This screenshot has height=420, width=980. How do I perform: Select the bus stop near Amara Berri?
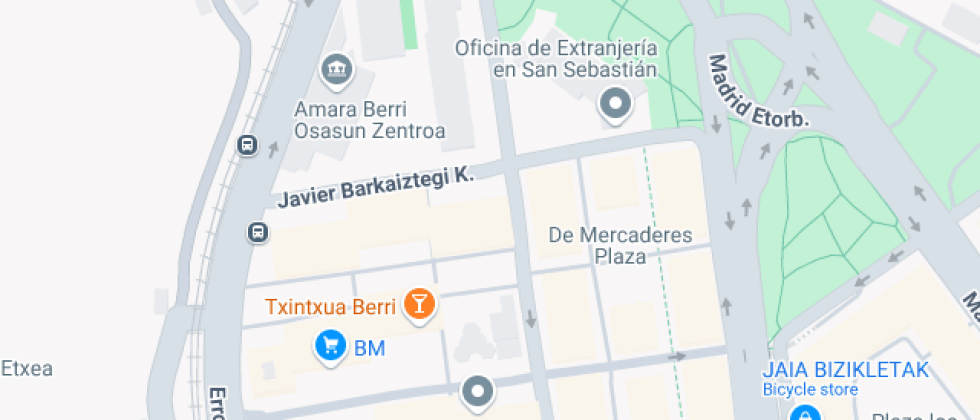click(x=248, y=146)
